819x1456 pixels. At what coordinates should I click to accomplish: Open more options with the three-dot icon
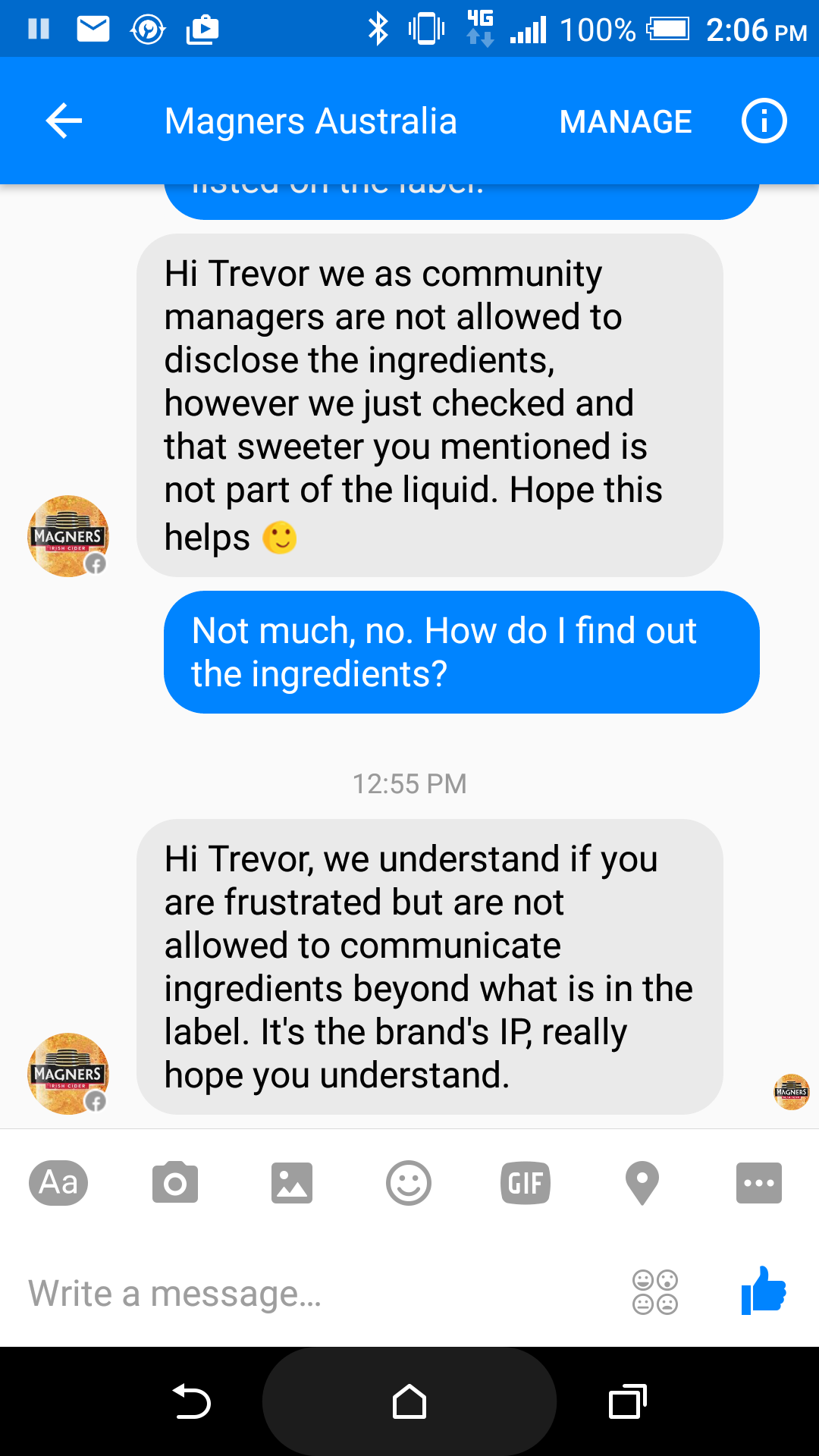759,1182
